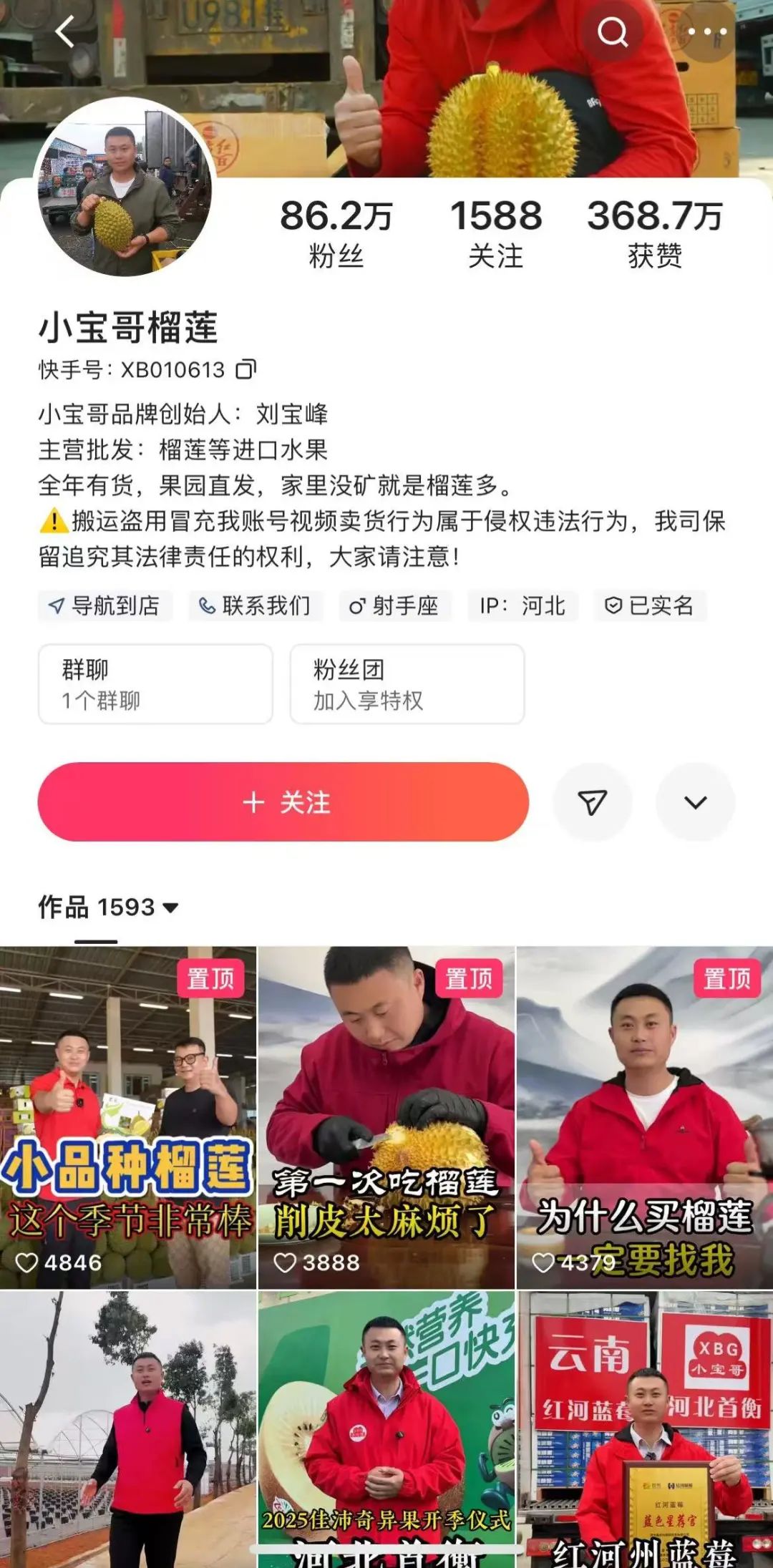
Task: Open the 小宝哥榴莲 profile avatar
Action: (x=125, y=188)
